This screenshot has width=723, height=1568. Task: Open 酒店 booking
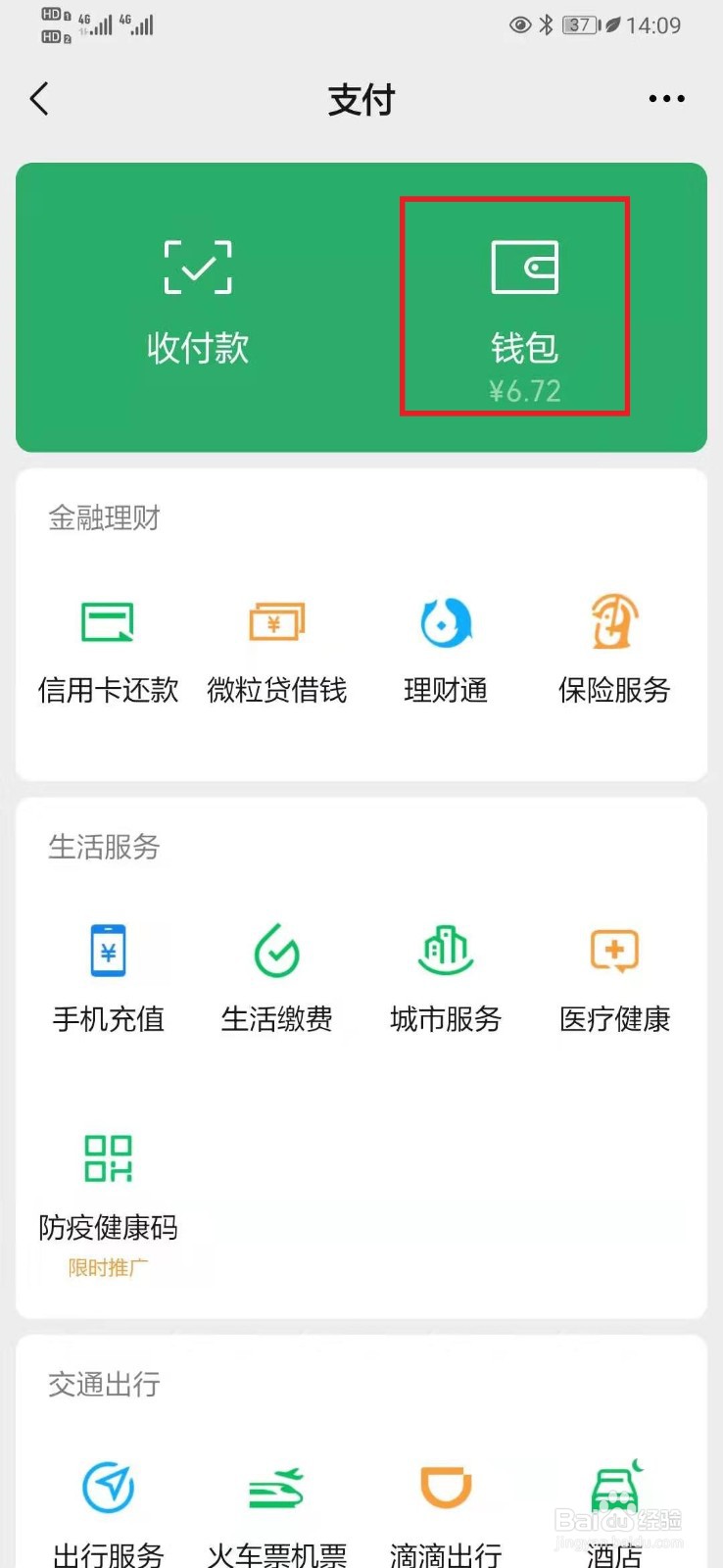point(614,1514)
